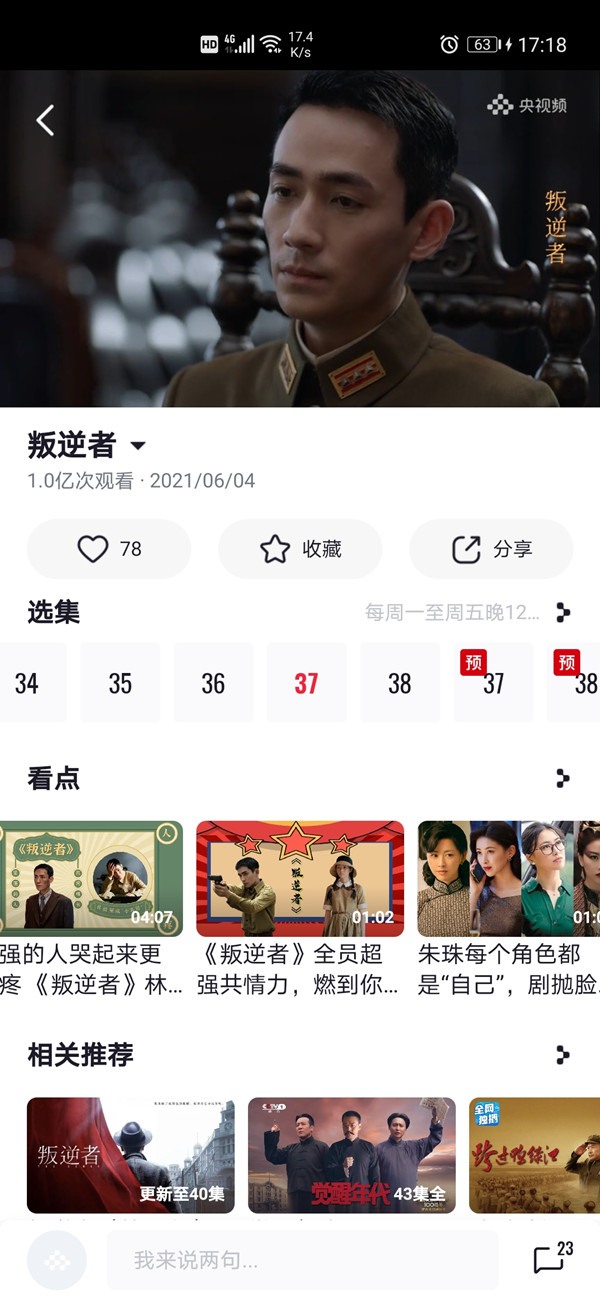Screen dimensions: 600x1300
Task: Like the video with the heart button
Action: tap(109, 549)
